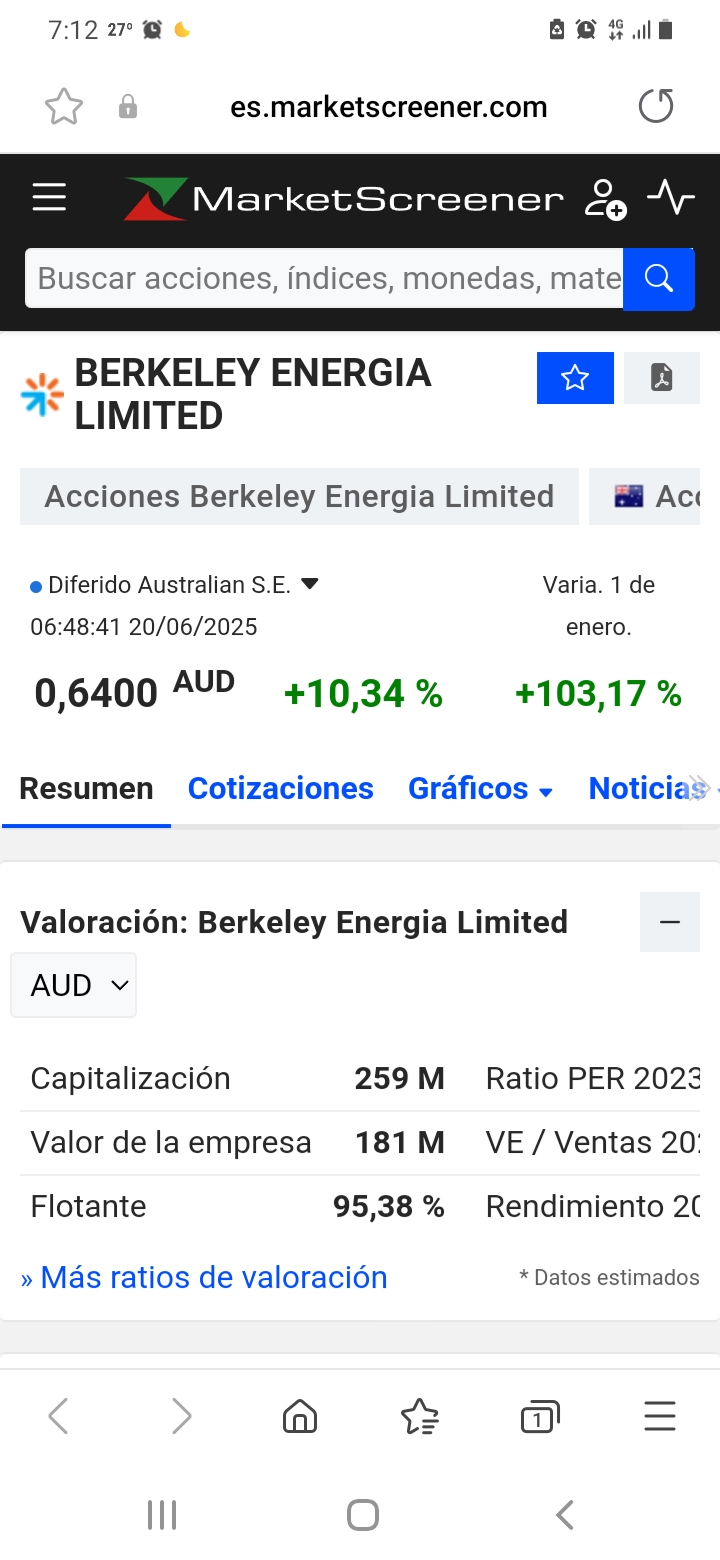
Task: Add Berkeley Energia to watchlist star
Action: 575,378
